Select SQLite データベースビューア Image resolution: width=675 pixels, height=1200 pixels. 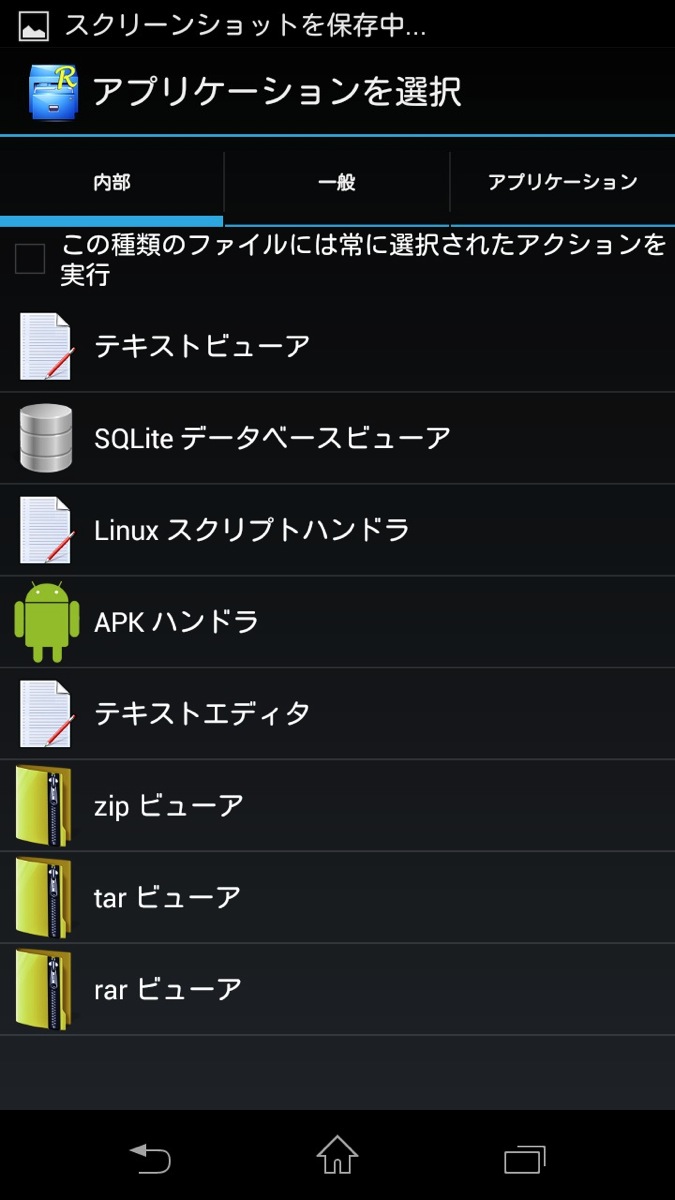pyautogui.click(x=337, y=438)
